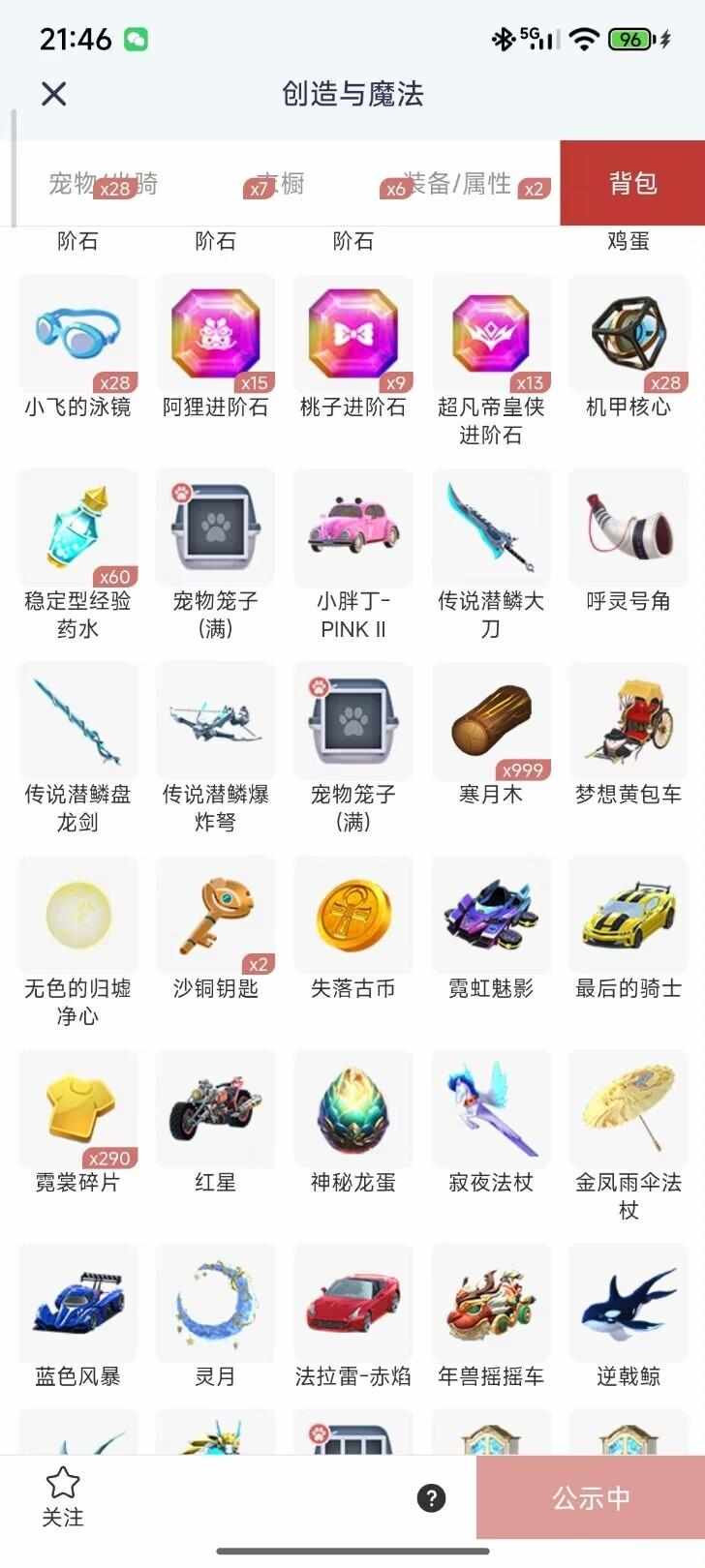Screen dimensions: 705x1568
Task: Open the help question mark icon
Action: tap(431, 1498)
